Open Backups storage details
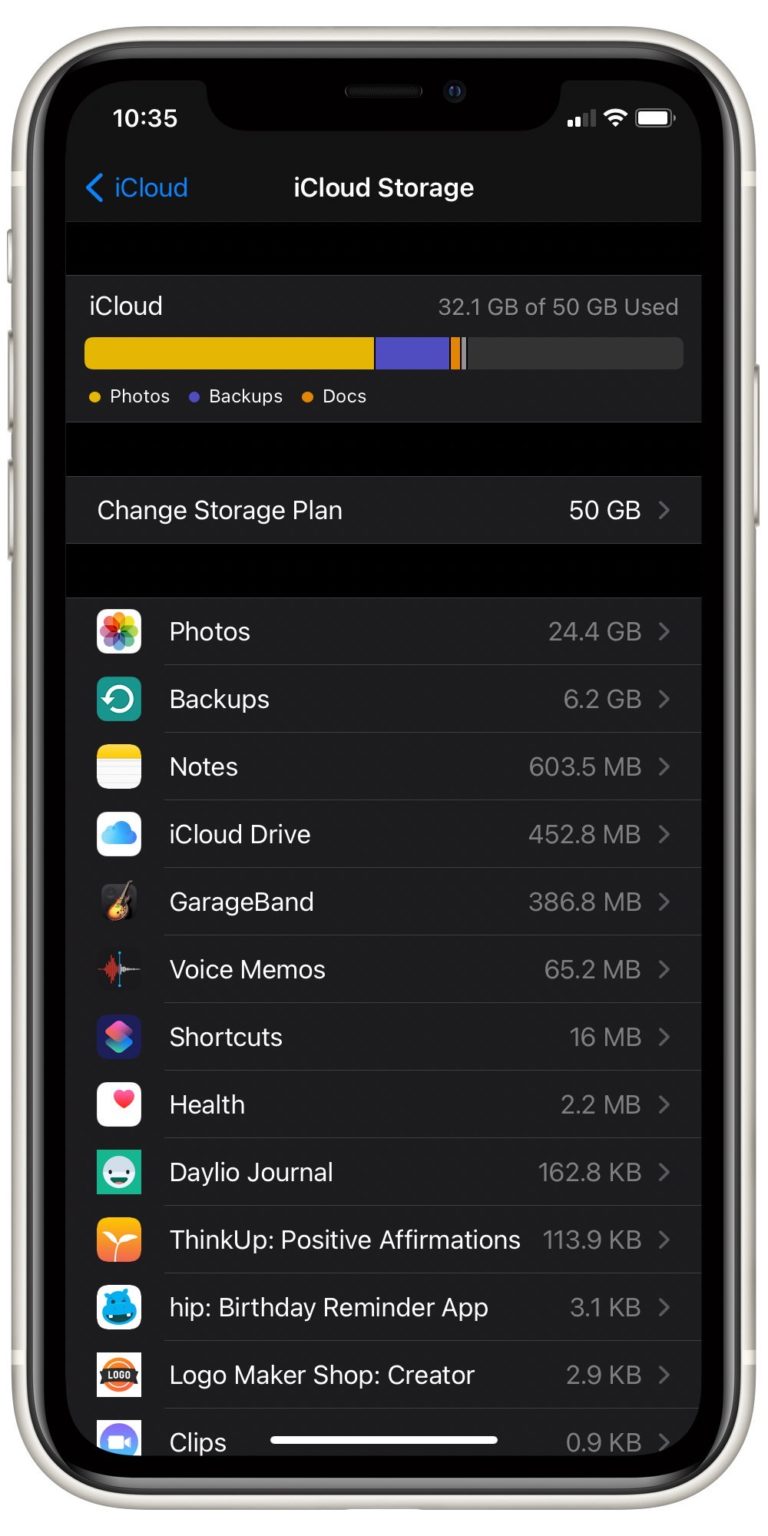Screen dimensions: 768x1536 [384, 699]
